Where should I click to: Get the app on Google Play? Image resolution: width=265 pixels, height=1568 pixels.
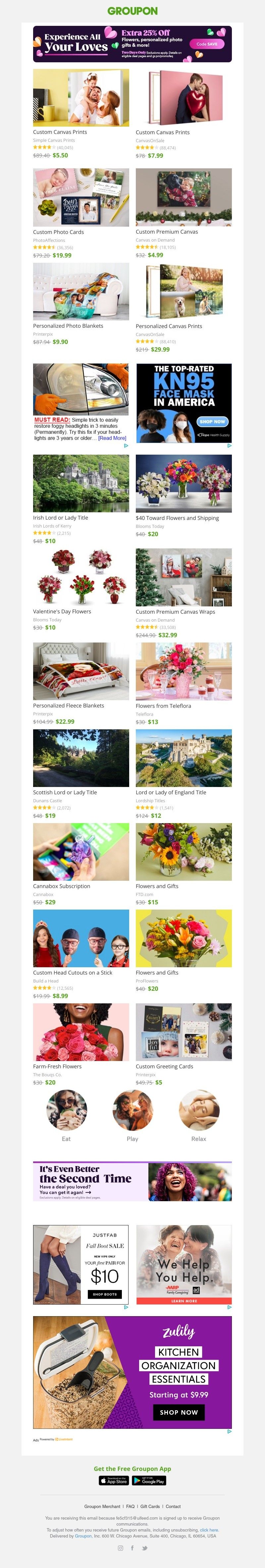click(x=149, y=1480)
